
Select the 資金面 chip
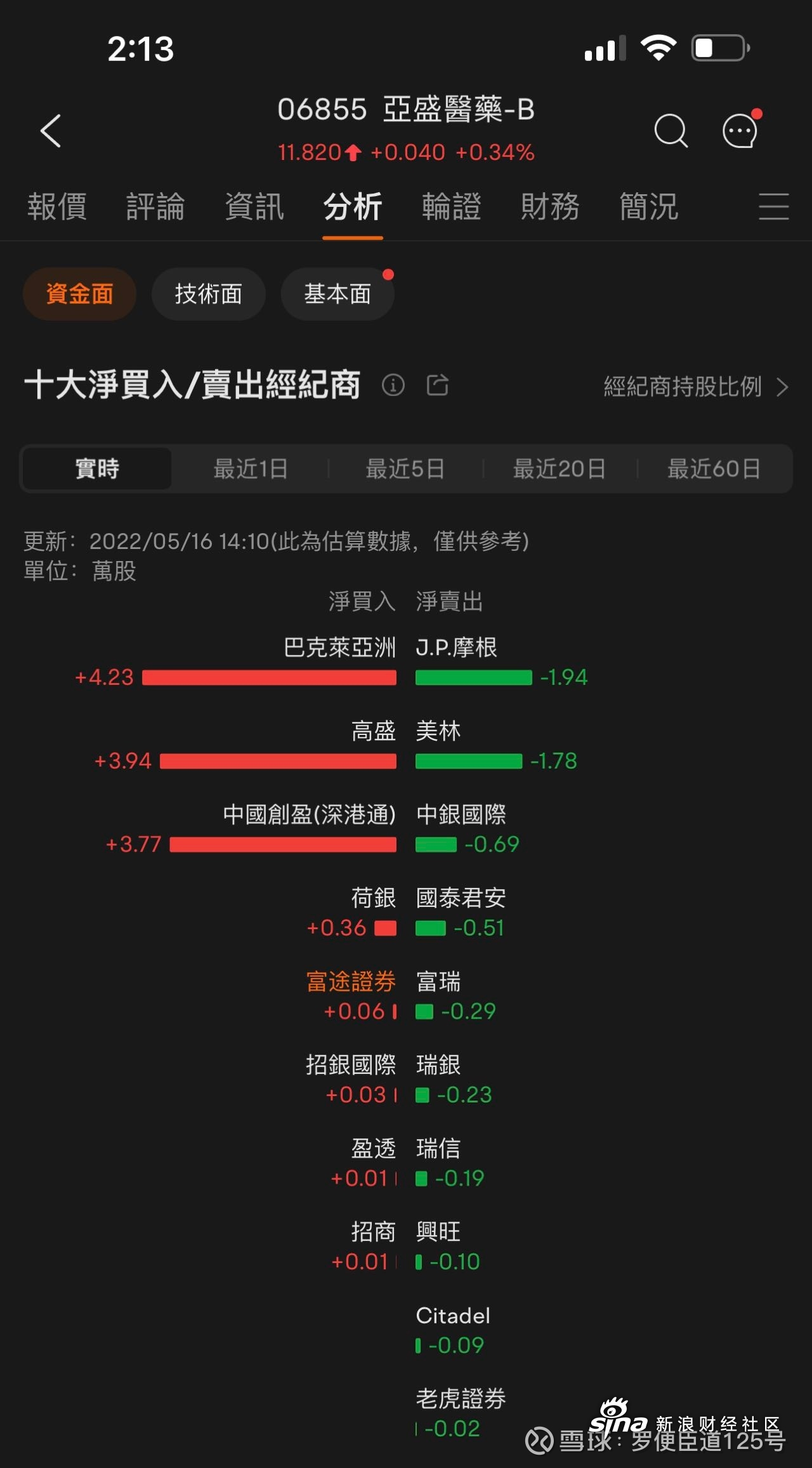(79, 294)
